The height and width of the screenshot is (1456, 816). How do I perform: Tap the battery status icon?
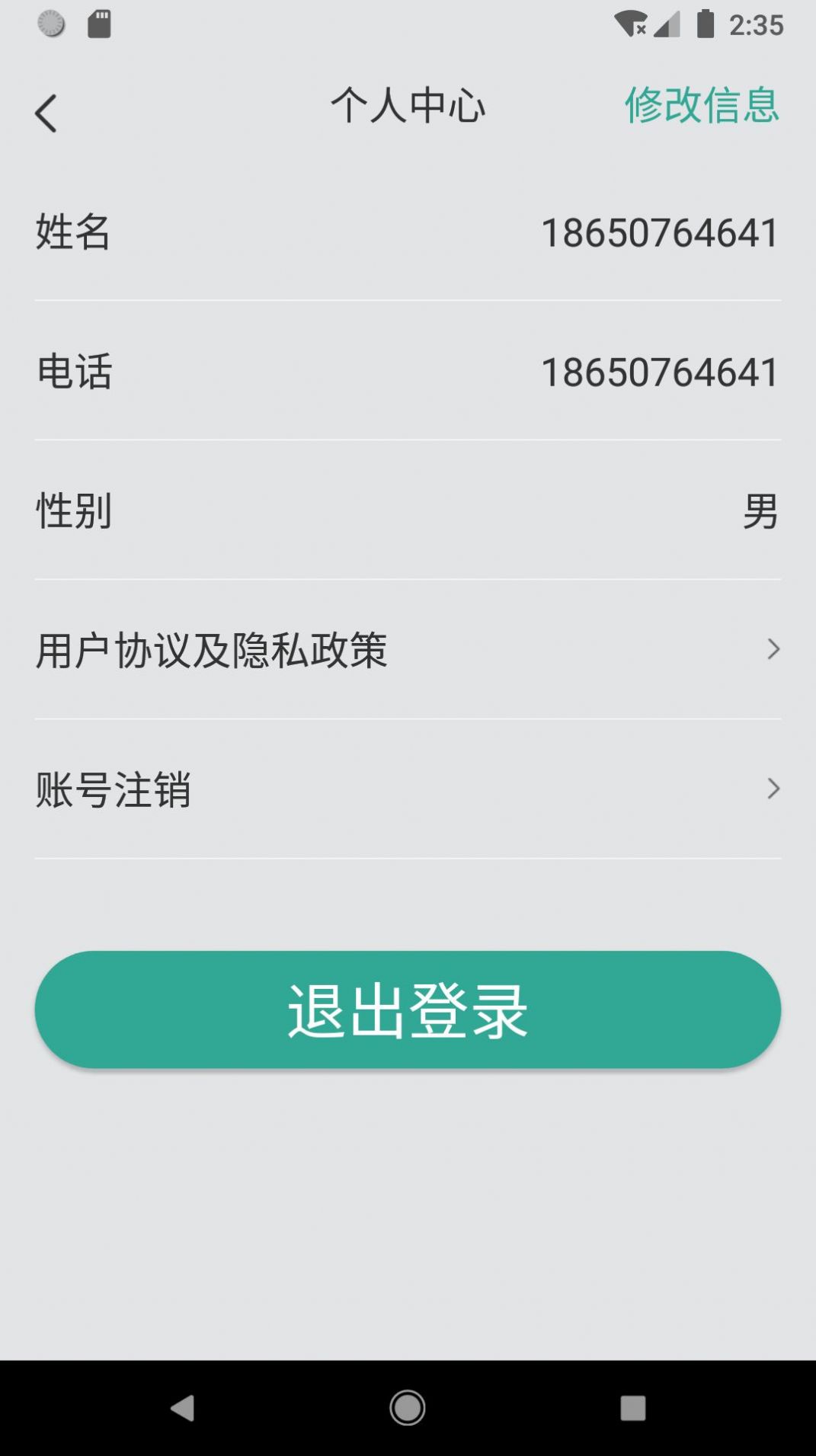705,23
